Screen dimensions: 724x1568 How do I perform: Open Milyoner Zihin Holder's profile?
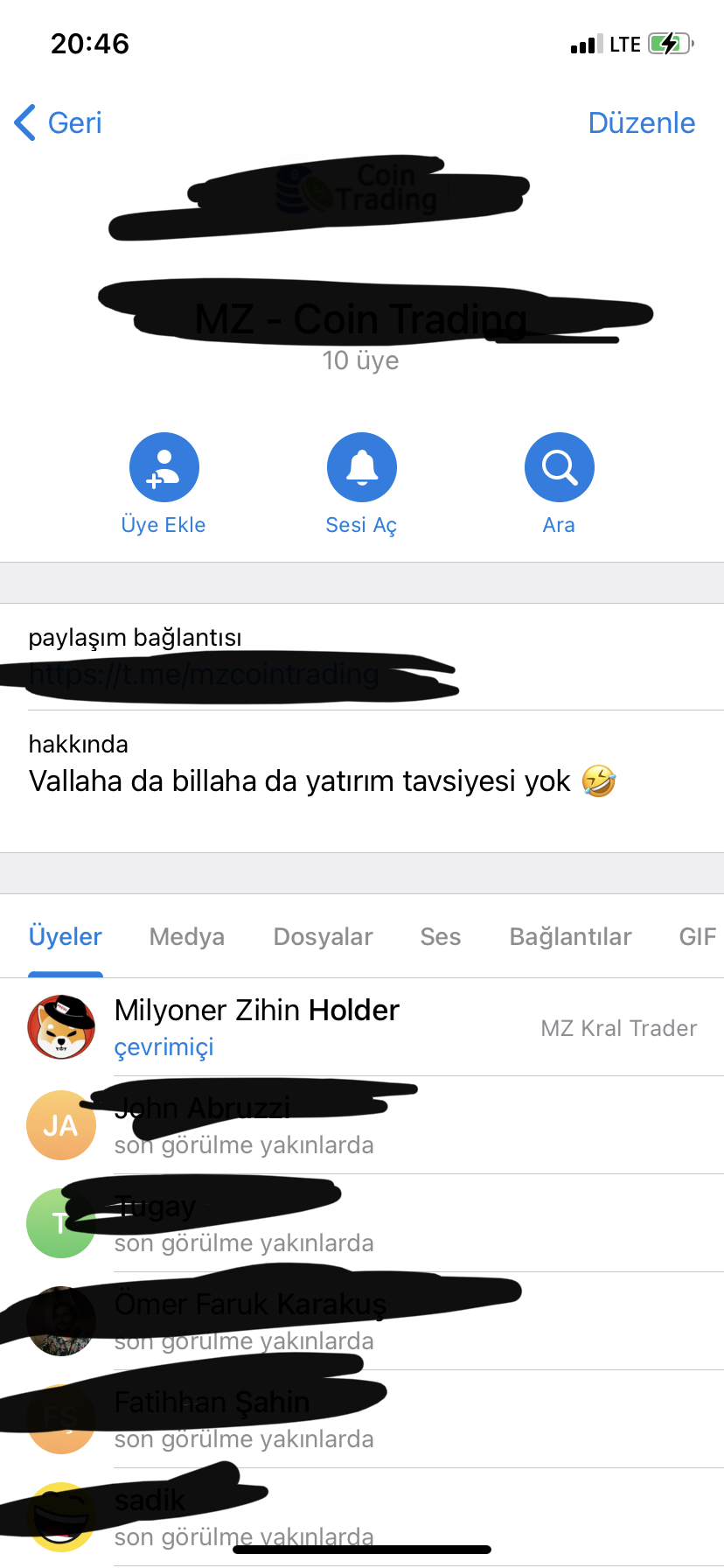coord(257,1027)
